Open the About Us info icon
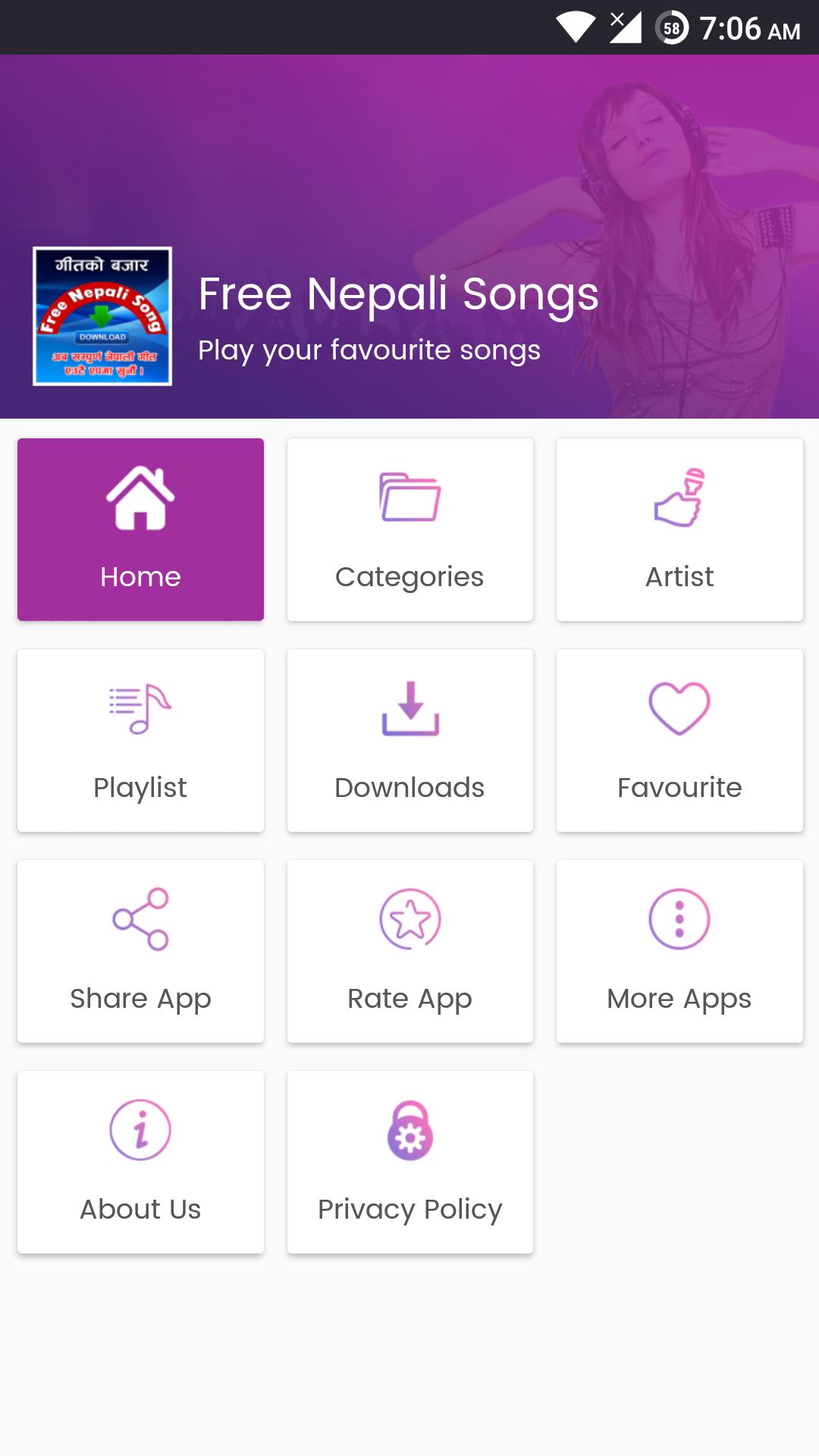 [140, 1131]
